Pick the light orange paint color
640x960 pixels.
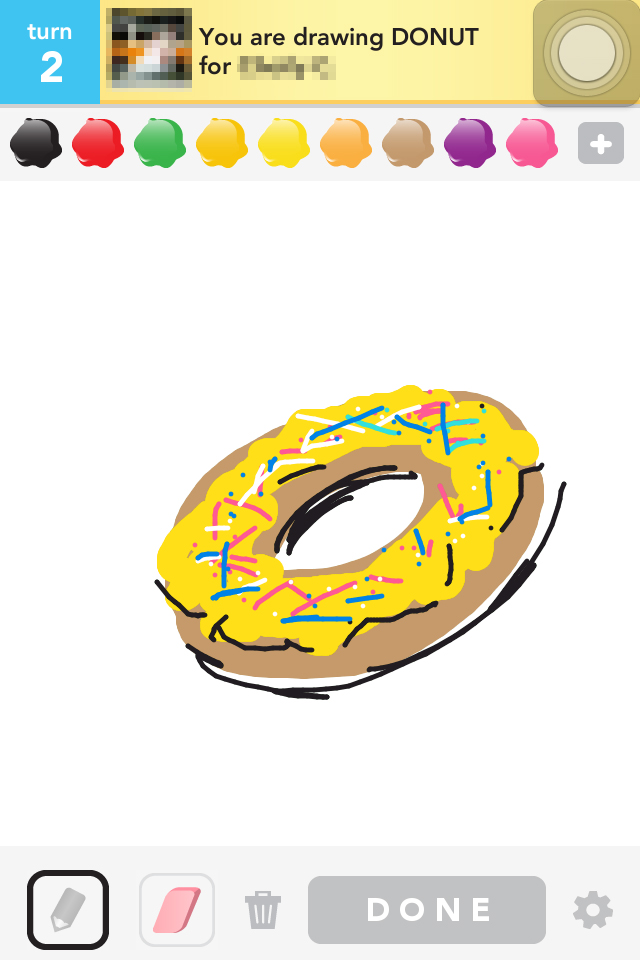click(345, 142)
